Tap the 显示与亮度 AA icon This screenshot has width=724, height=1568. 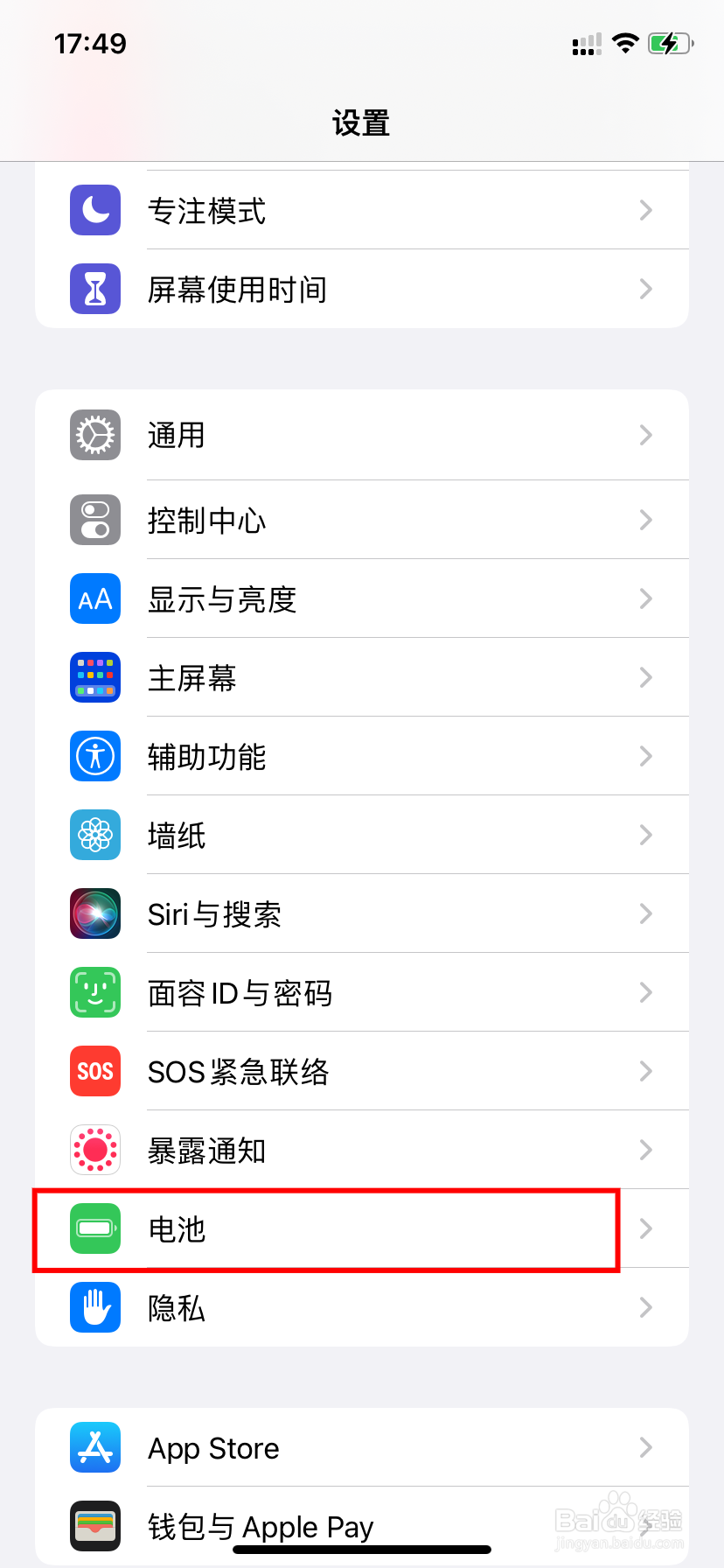(94, 598)
